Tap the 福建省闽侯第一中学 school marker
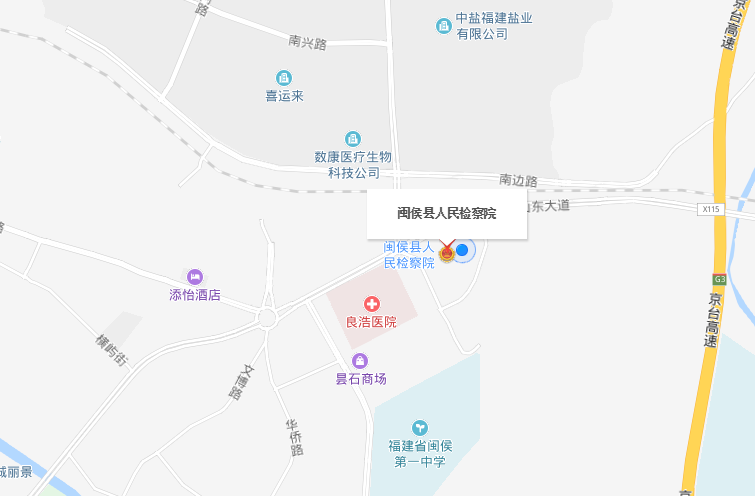The height and width of the screenshot is (496, 755). click(419, 427)
